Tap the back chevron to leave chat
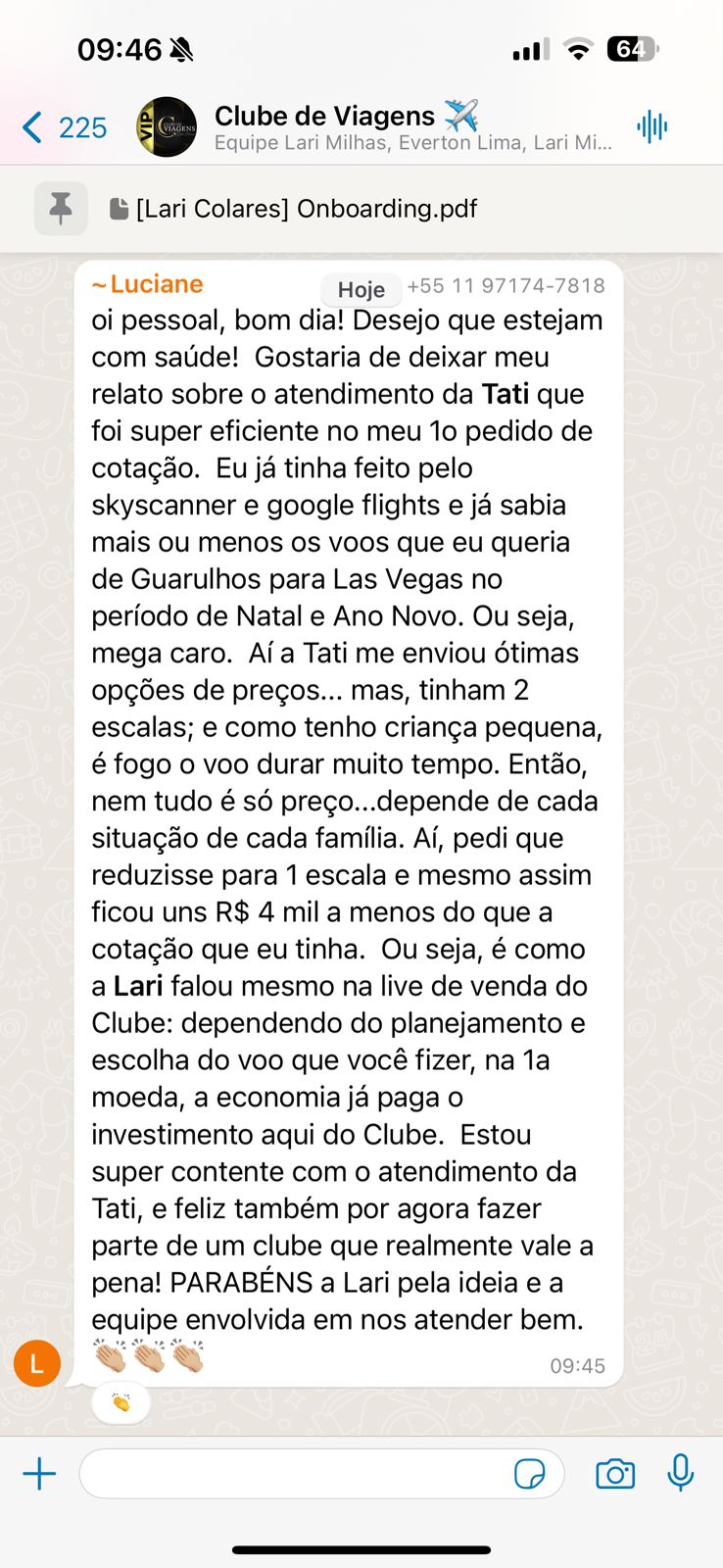This screenshot has height=1568, width=723. click(28, 127)
